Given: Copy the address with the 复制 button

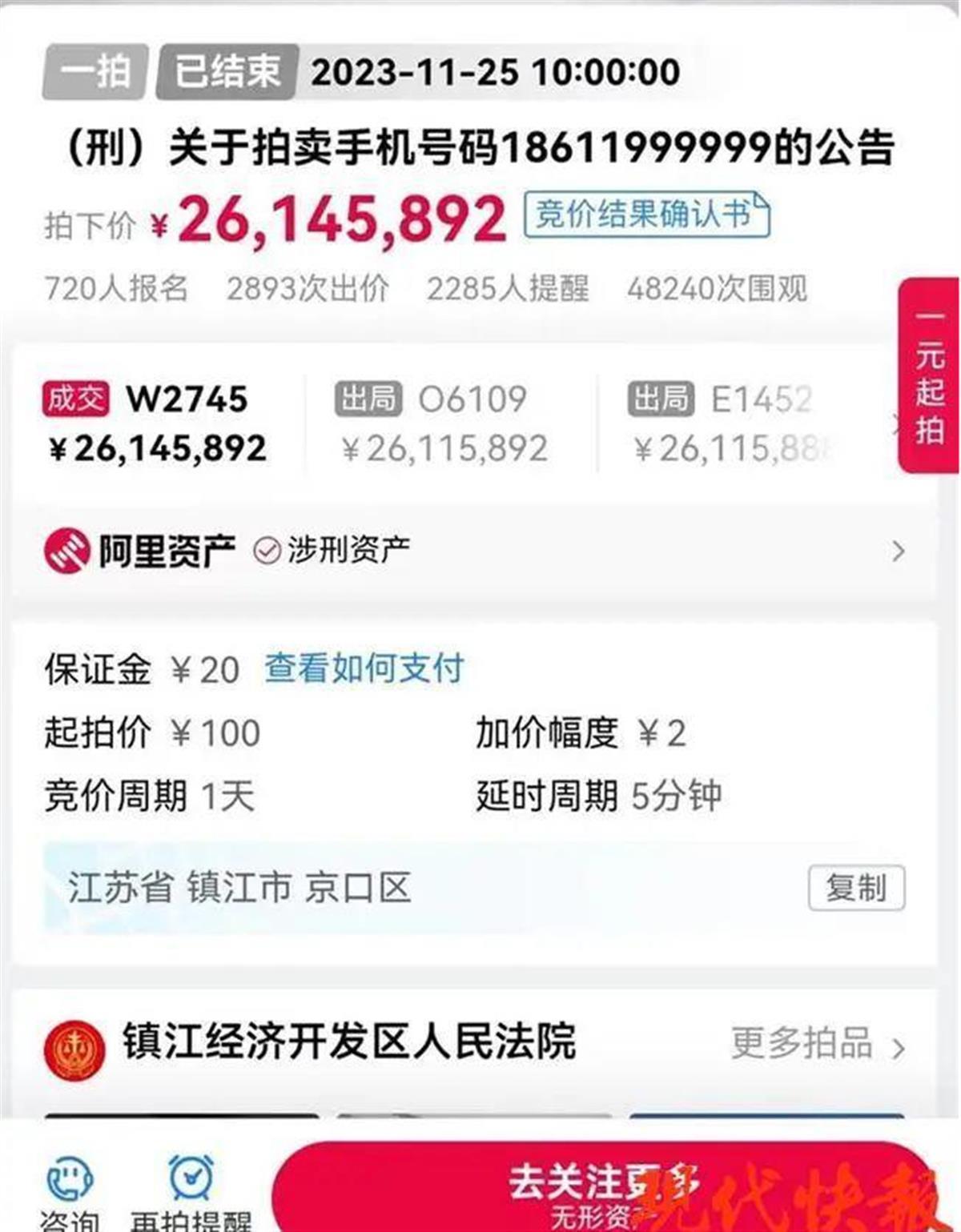Looking at the screenshot, I should point(856,888).
